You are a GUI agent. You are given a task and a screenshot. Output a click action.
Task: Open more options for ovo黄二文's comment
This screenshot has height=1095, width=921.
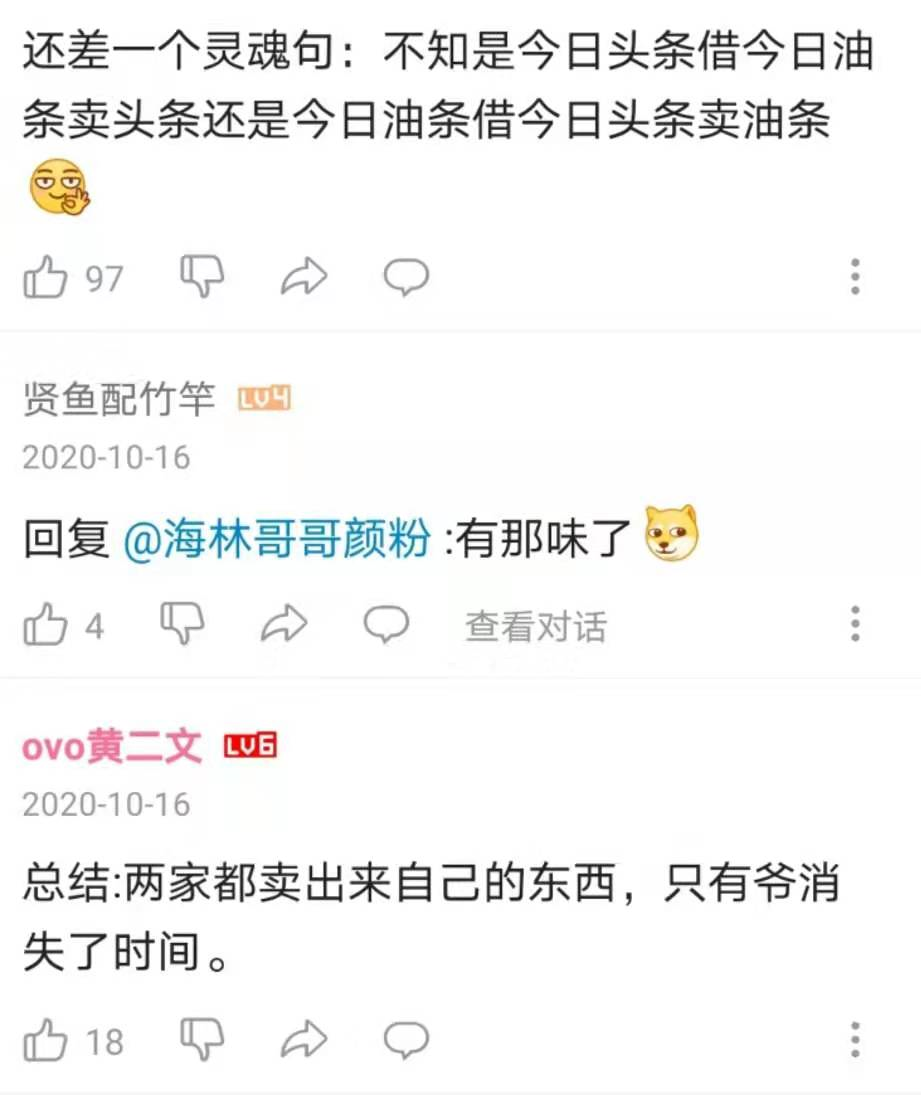(855, 1040)
